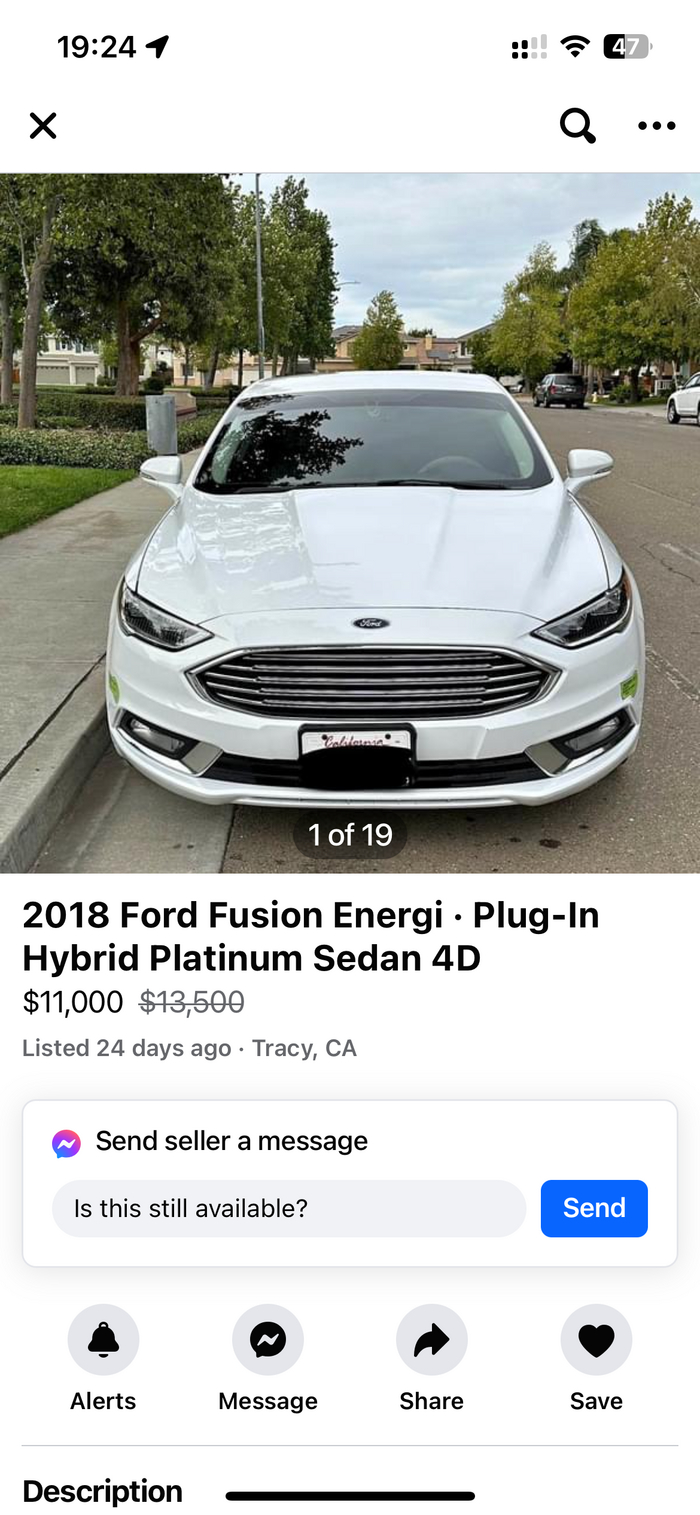The width and height of the screenshot is (700, 1515).
Task: Turn on Alerts for this listing
Action: pos(103,1340)
